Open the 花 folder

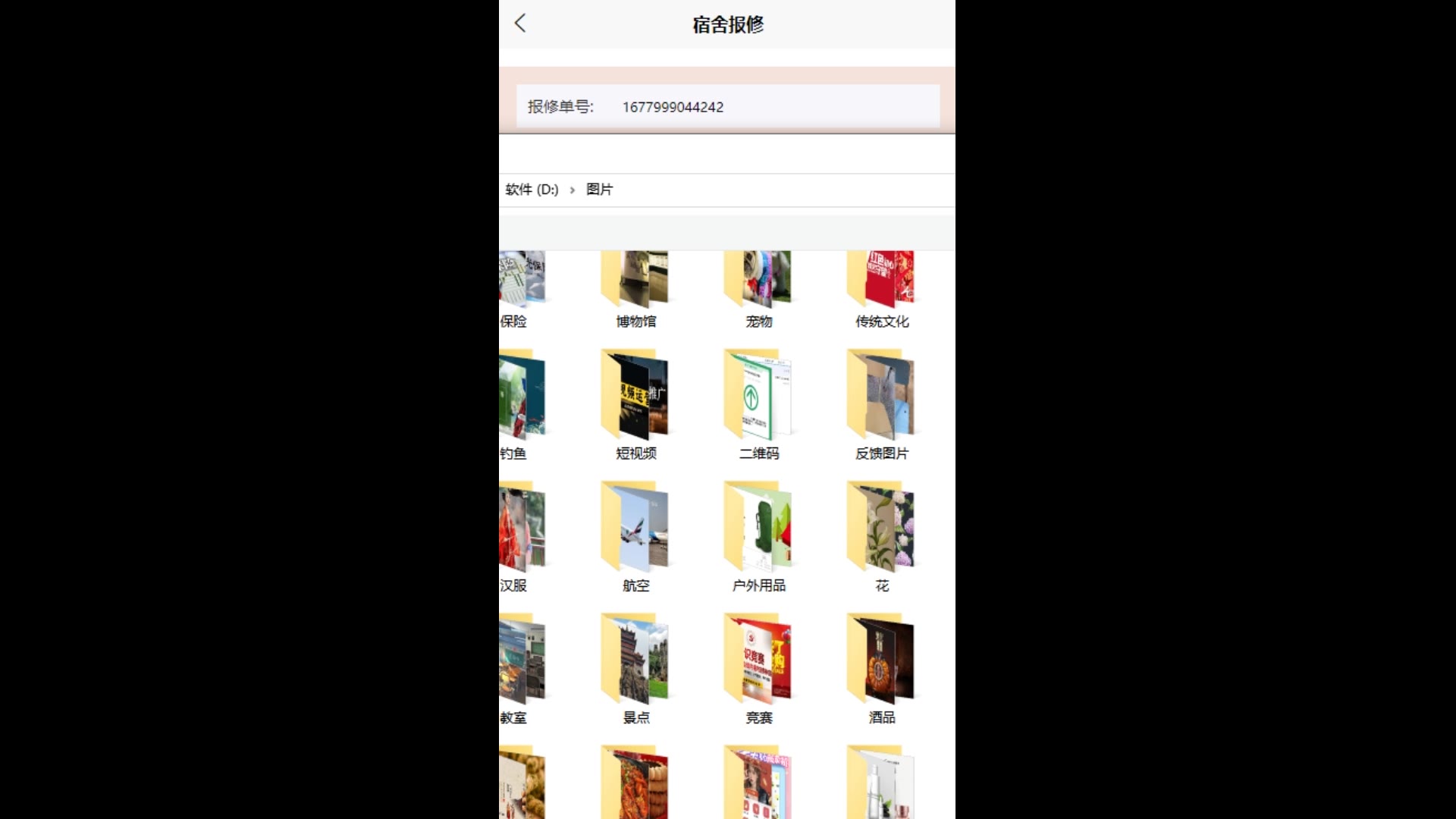(881, 531)
